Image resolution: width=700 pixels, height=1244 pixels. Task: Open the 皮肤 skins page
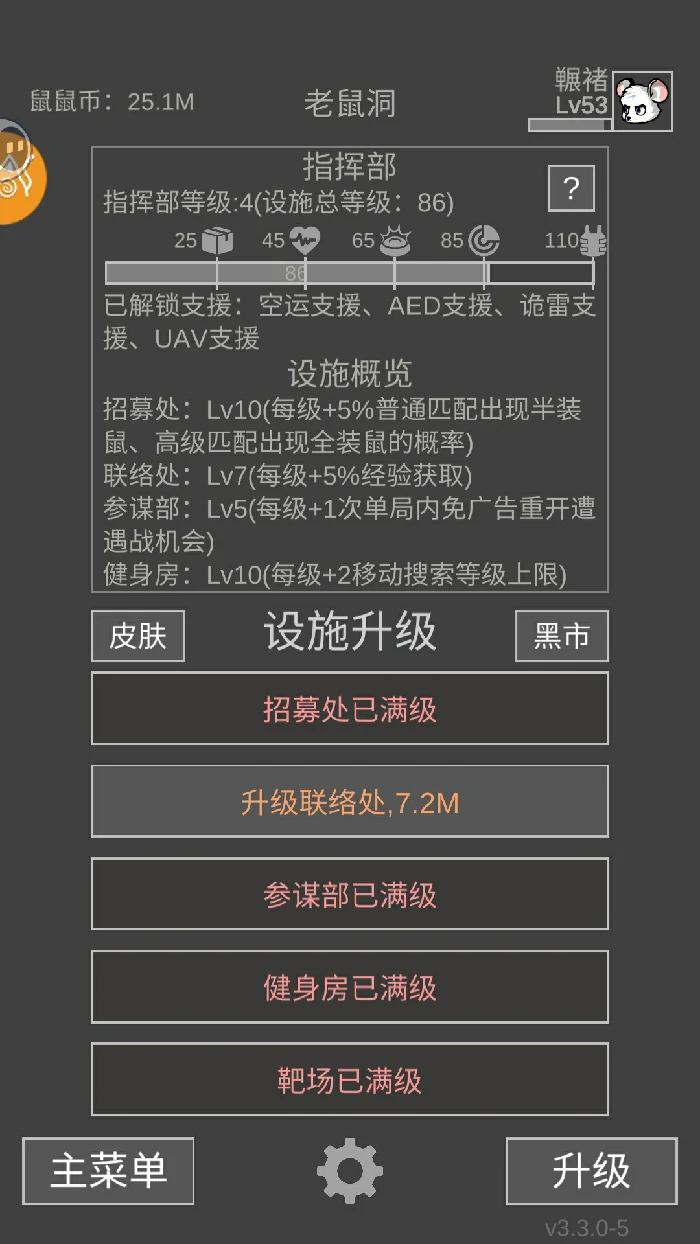[x=138, y=636]
